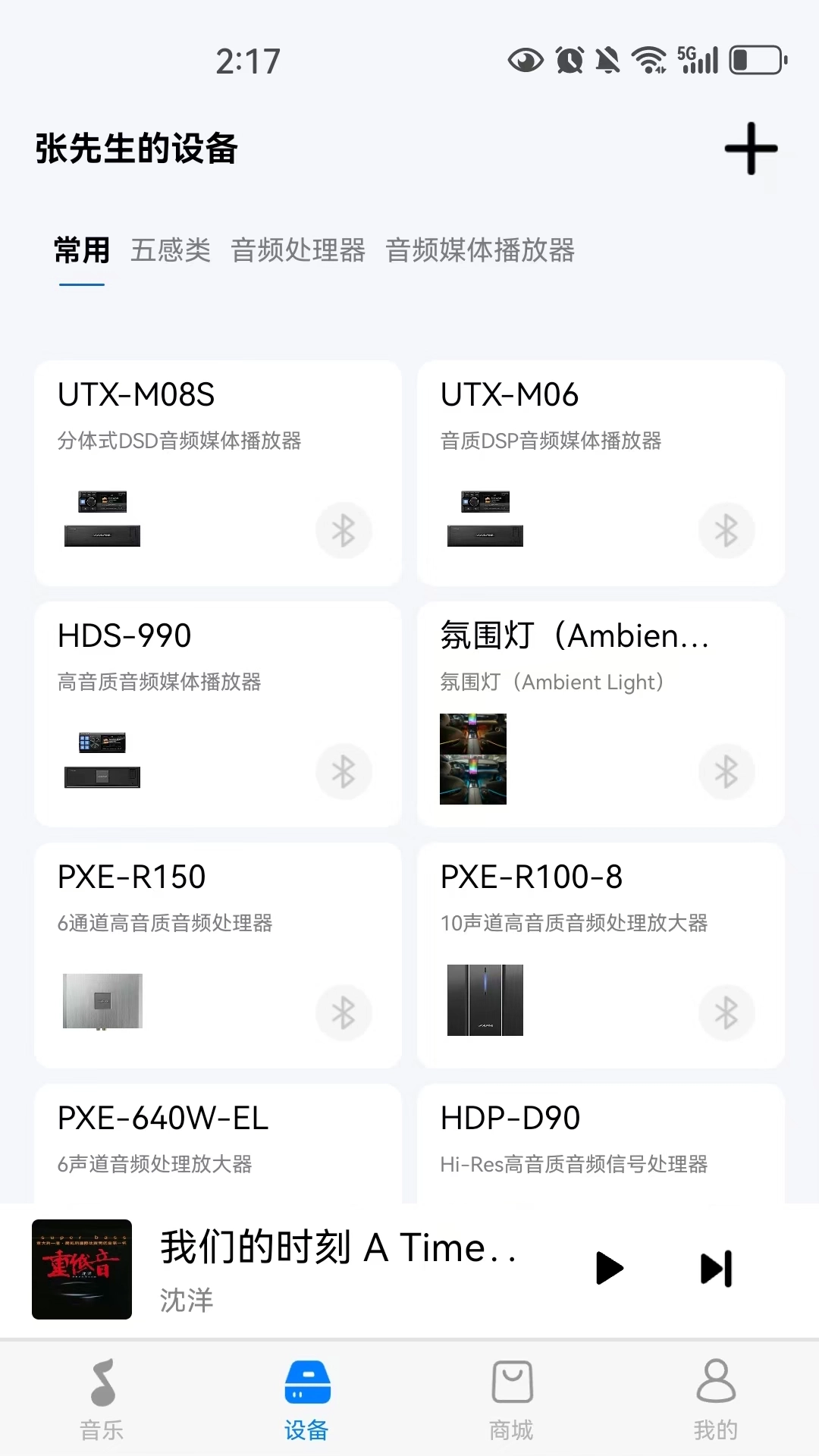
Task: Select the 音频媒体播放器 tab
Action: pos(480,250)
